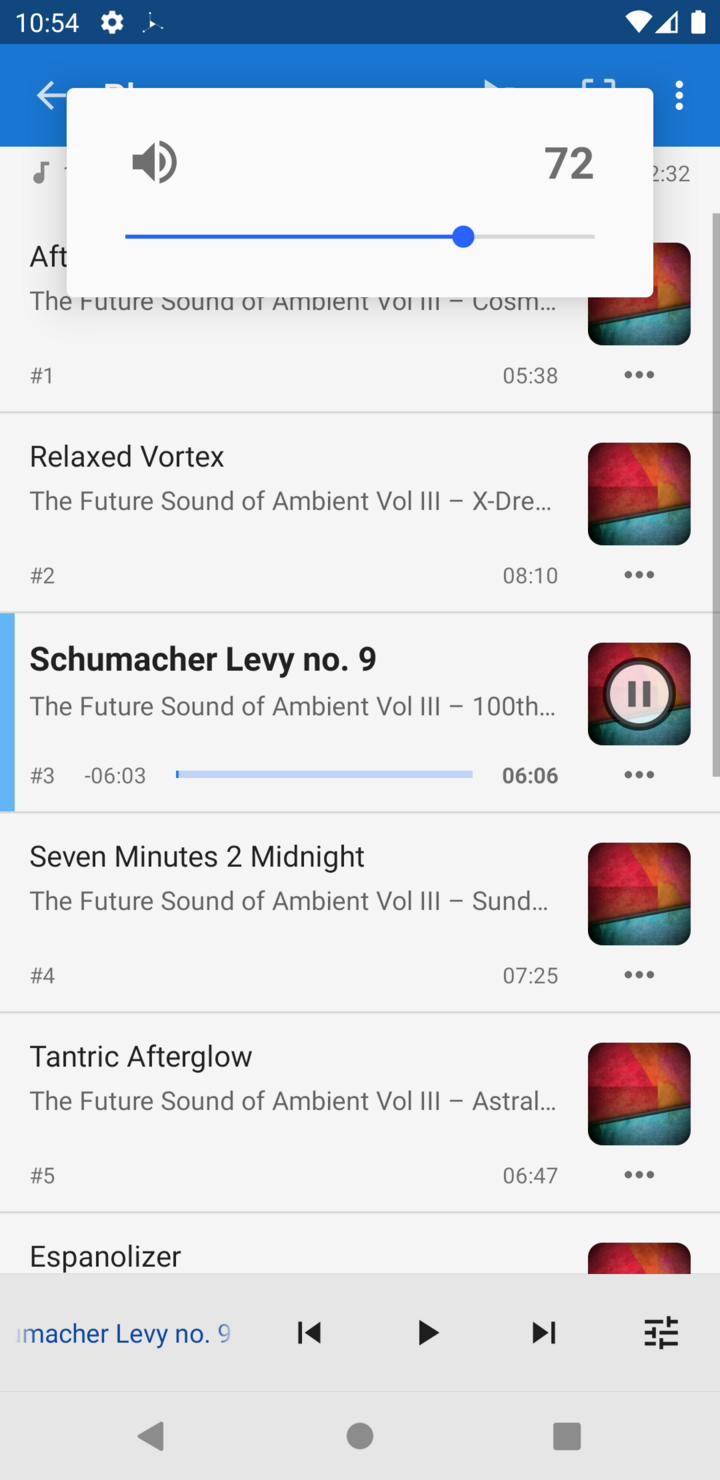Image resolution: width=720 pixels, height=1480 pixels.
Task: Play the Relaxed Vortex track
Action: point(290,480)
